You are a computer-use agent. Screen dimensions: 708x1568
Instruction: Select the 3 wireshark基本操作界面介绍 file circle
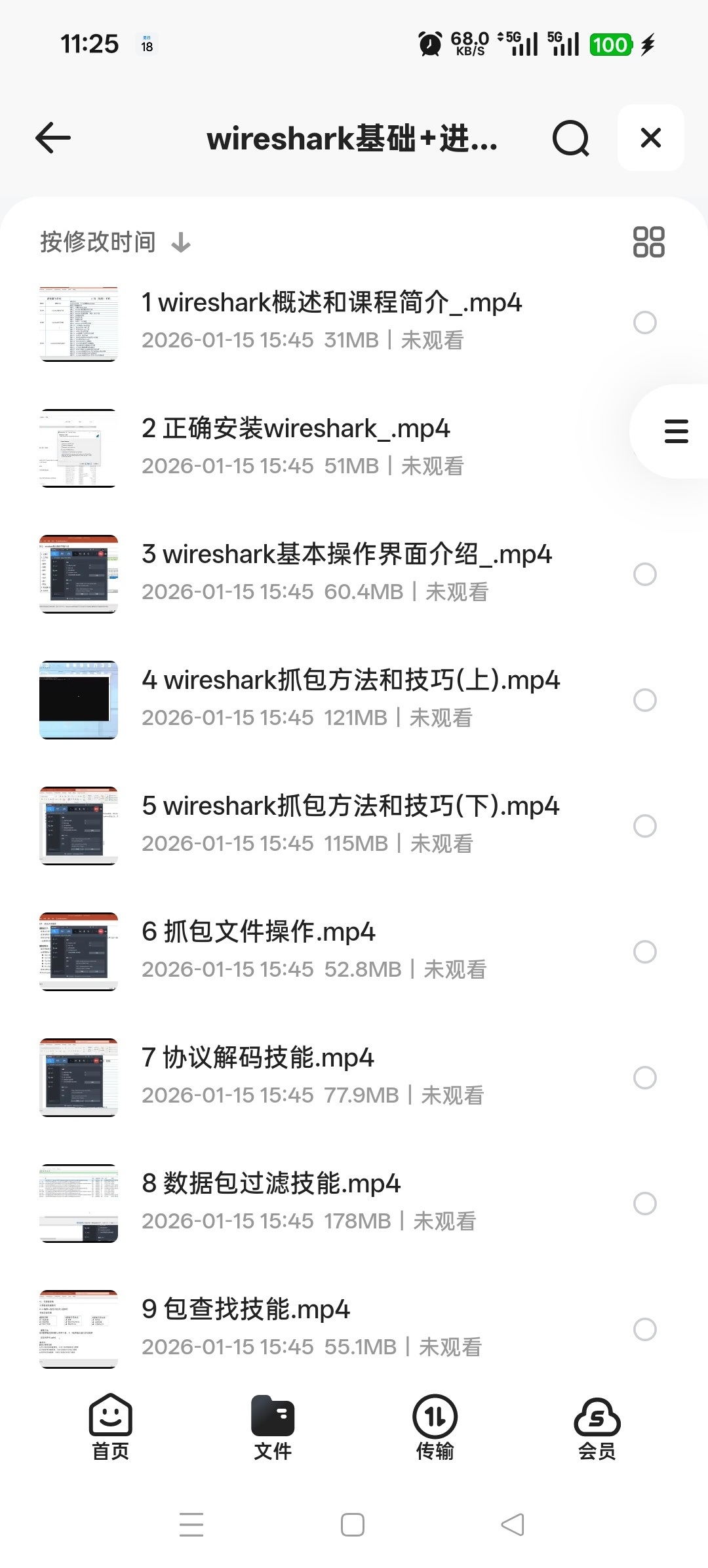tap(645, 574)
